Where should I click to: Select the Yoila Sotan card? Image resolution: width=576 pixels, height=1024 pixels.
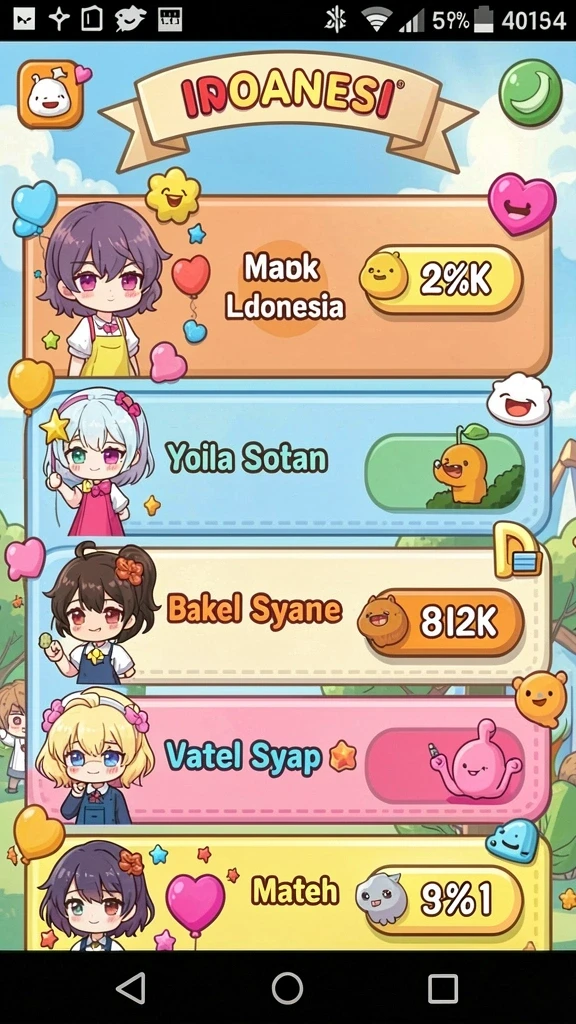tap(287, 462)
